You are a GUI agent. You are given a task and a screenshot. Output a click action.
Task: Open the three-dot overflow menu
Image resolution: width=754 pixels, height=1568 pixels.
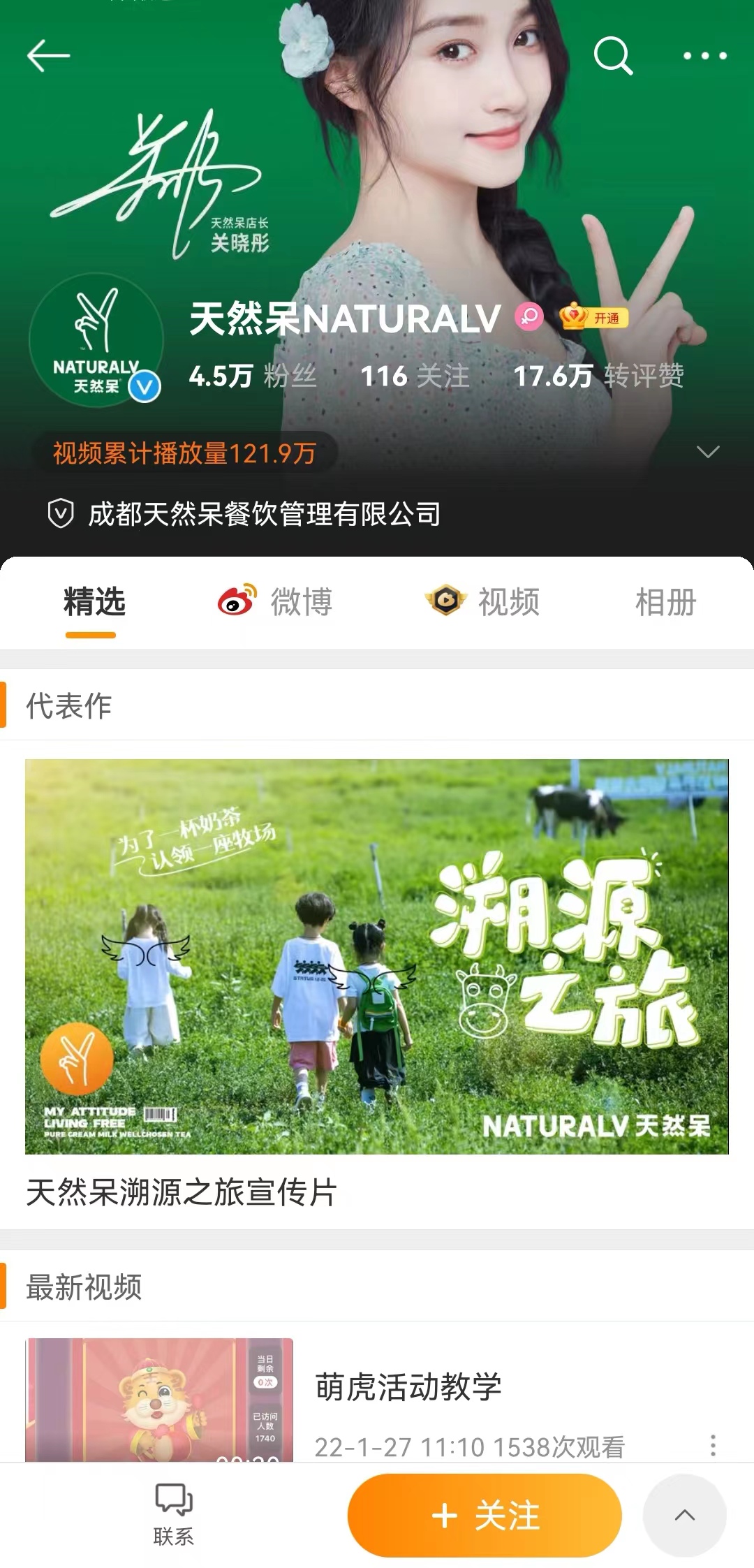point(704,56)
